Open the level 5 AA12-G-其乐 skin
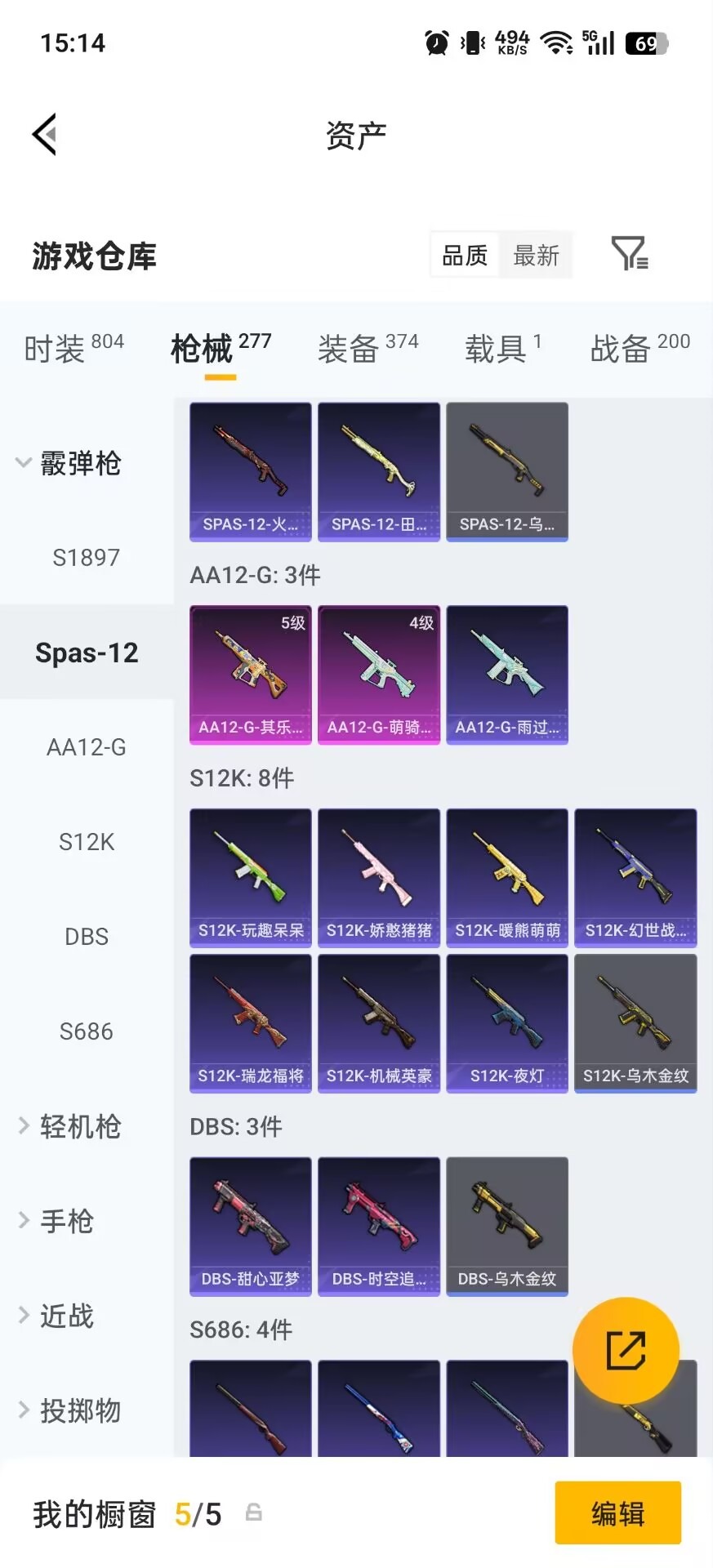Viewport: 713px width, 1568px height. (x=251, y=675)
